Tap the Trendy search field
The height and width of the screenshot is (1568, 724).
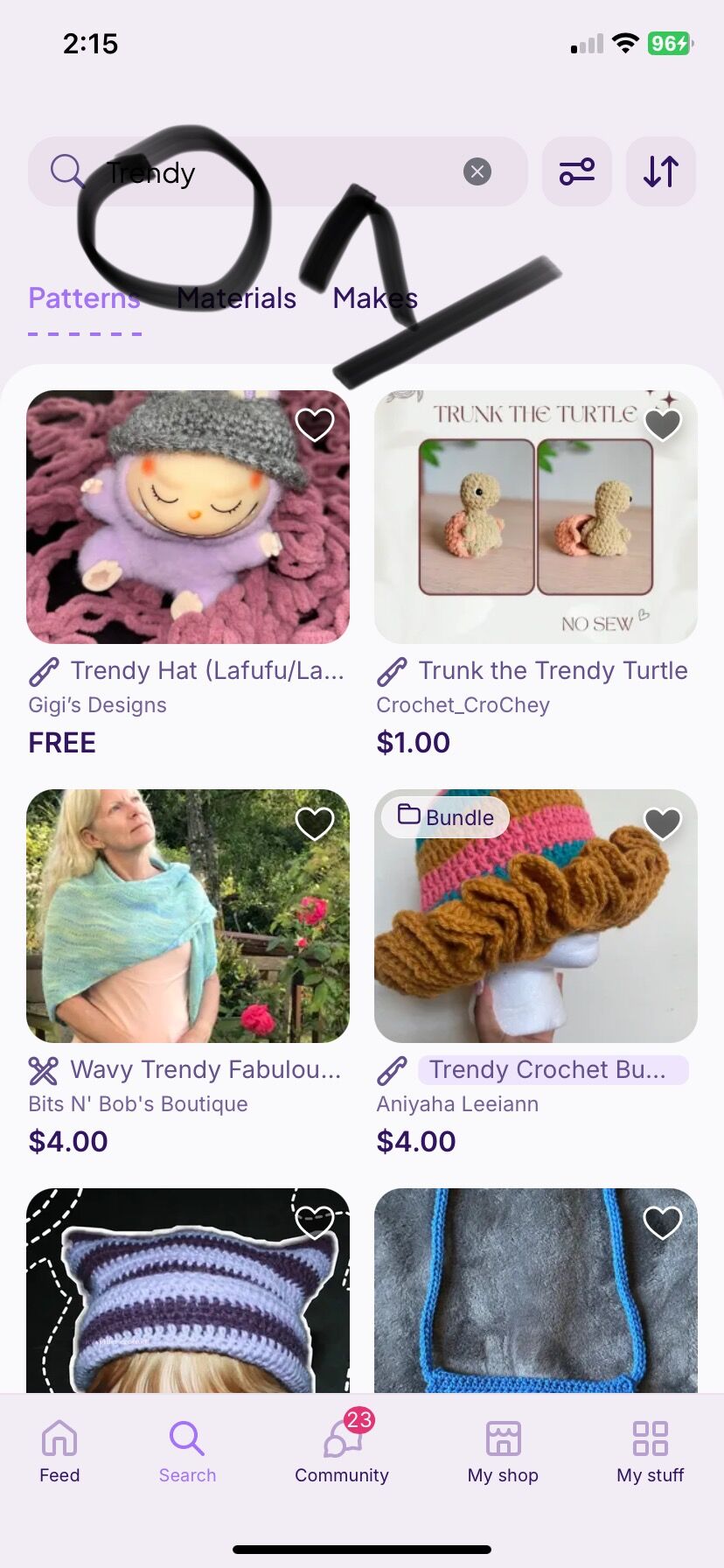click(278, 171)
